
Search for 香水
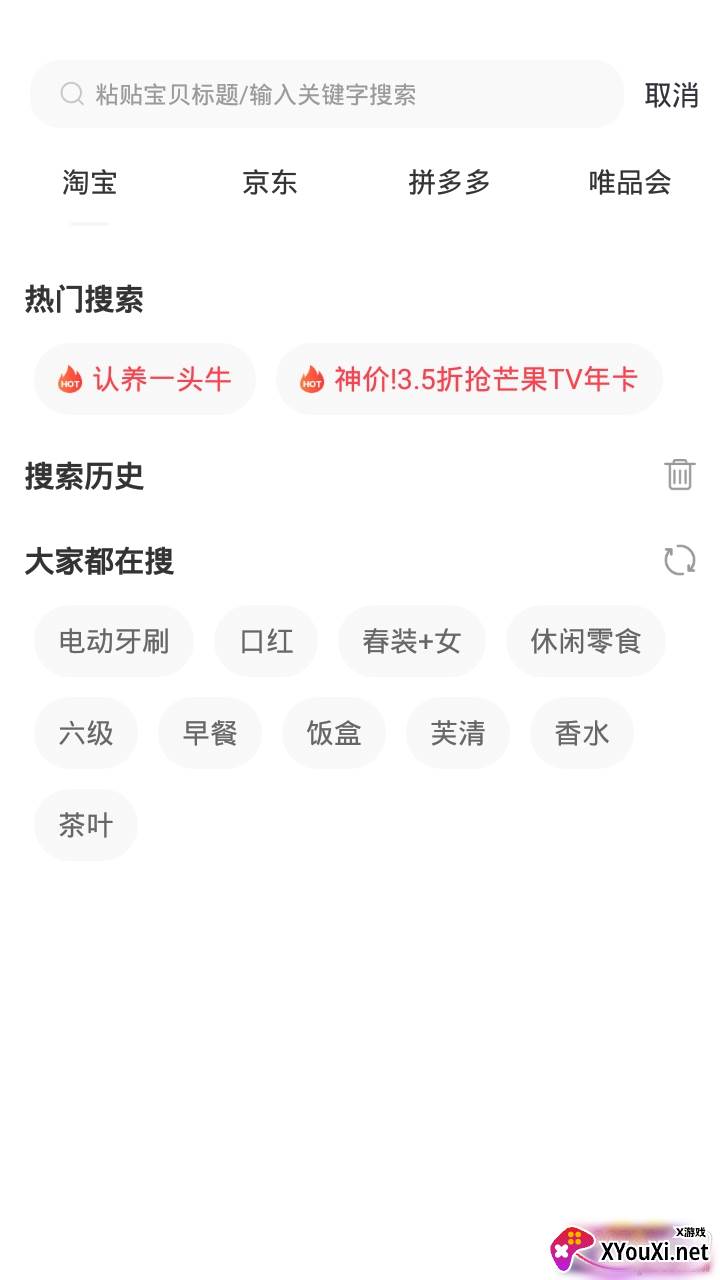point(582,734)
